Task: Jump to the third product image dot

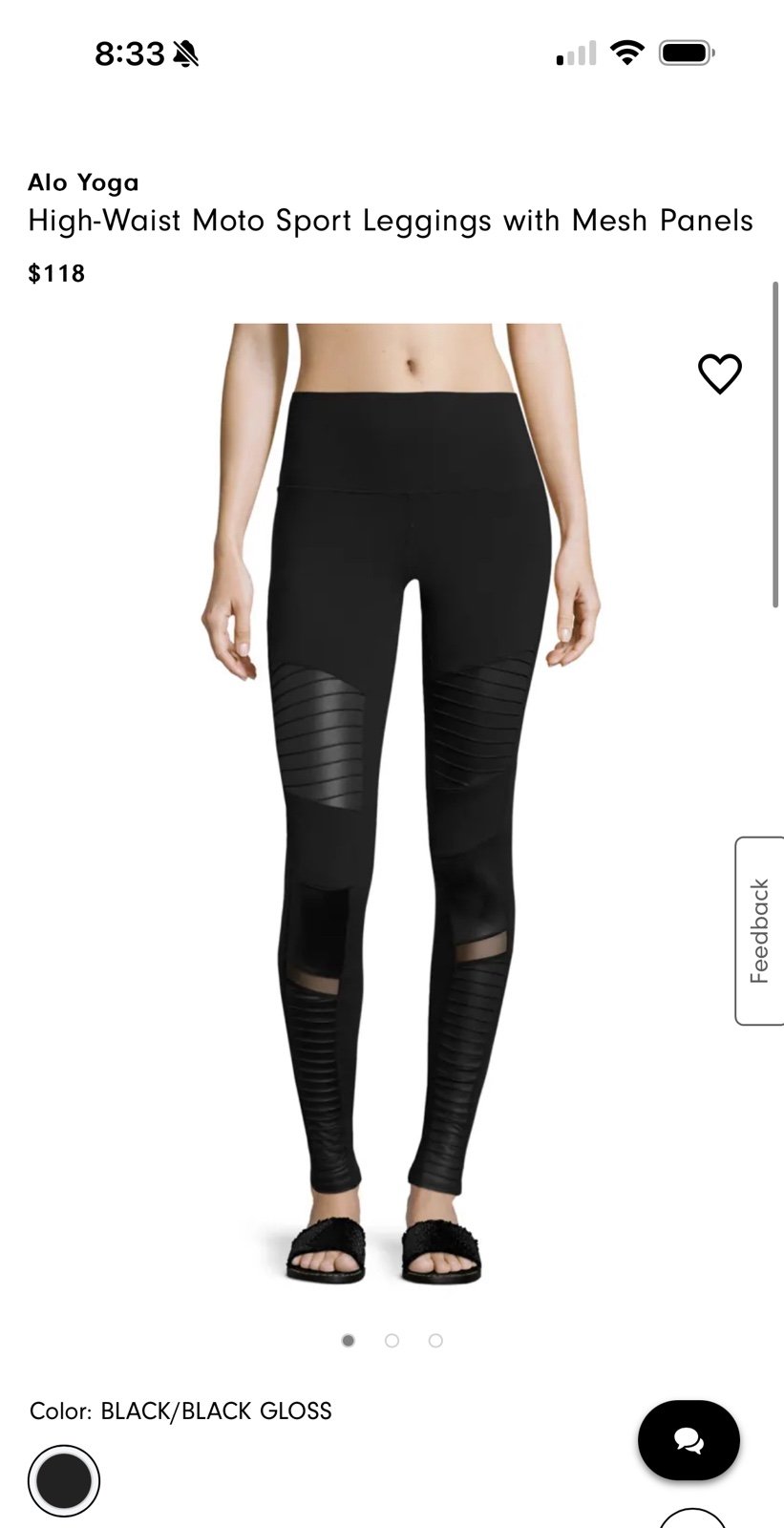Action: coord(435,1341)
